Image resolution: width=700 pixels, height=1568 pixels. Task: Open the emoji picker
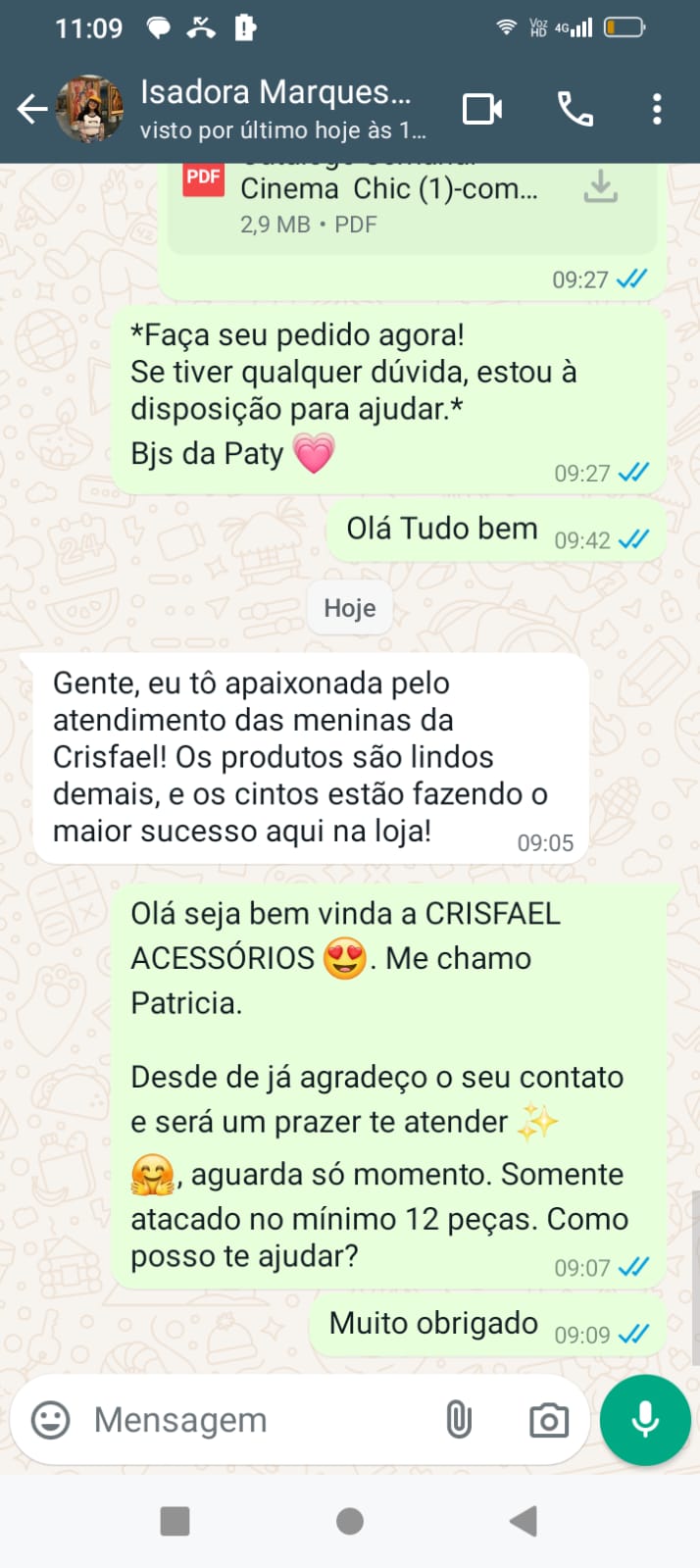pos(51,1419)
